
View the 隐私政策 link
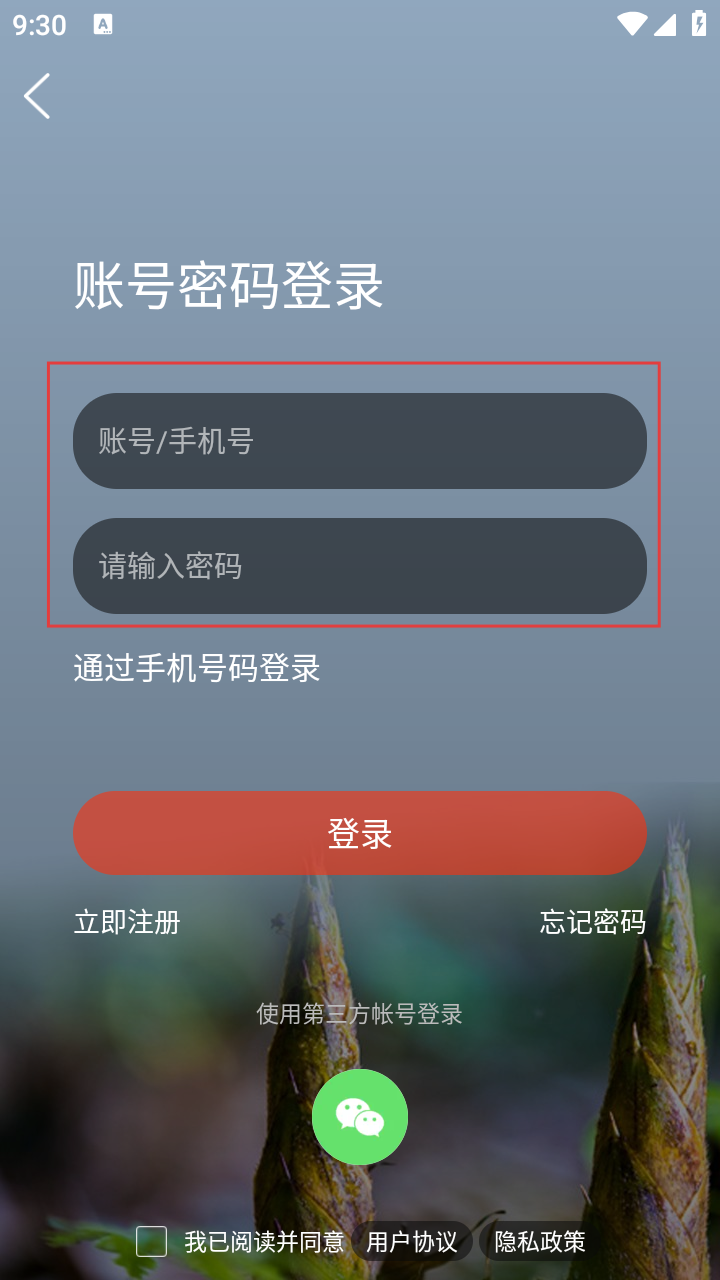point(540,1242)
